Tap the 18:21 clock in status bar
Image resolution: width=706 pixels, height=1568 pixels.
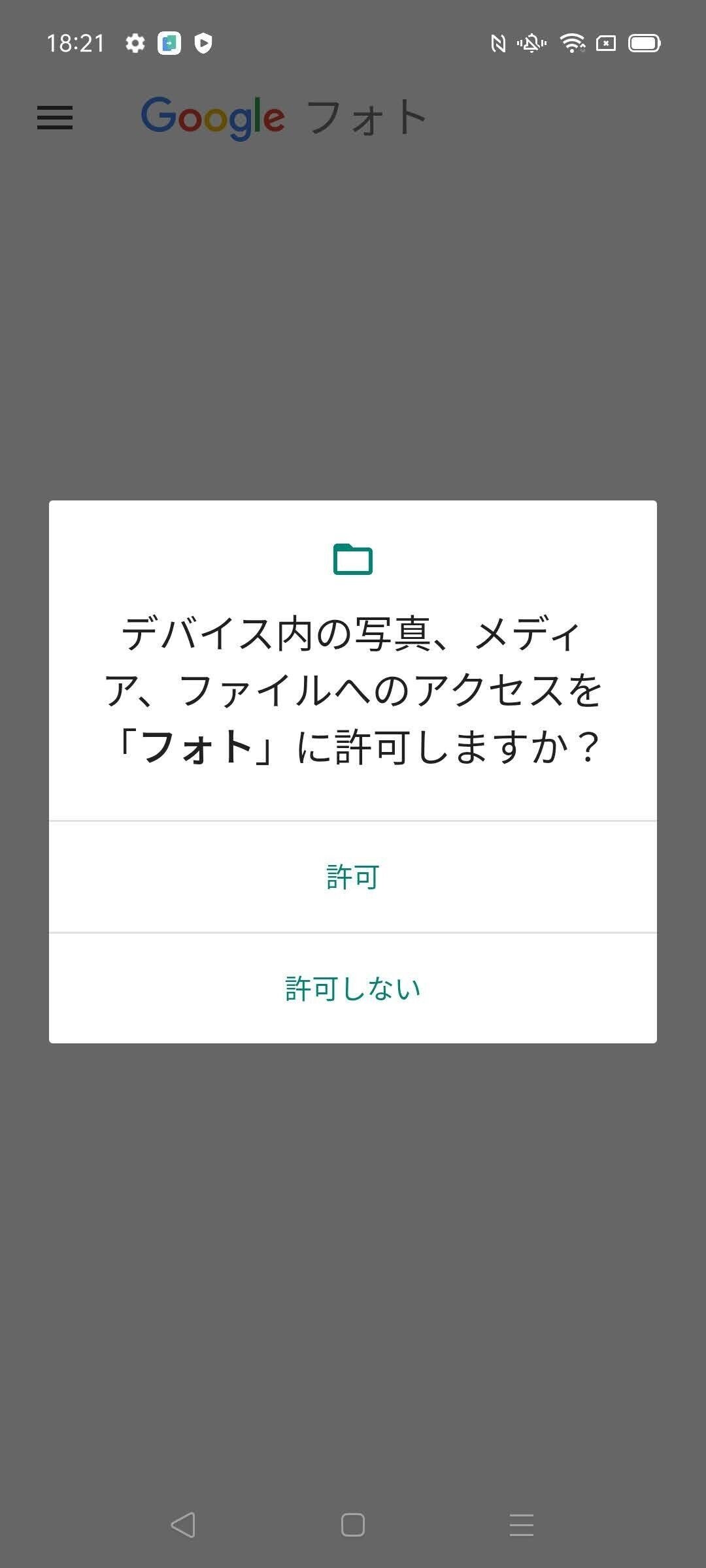click(76, 42)
